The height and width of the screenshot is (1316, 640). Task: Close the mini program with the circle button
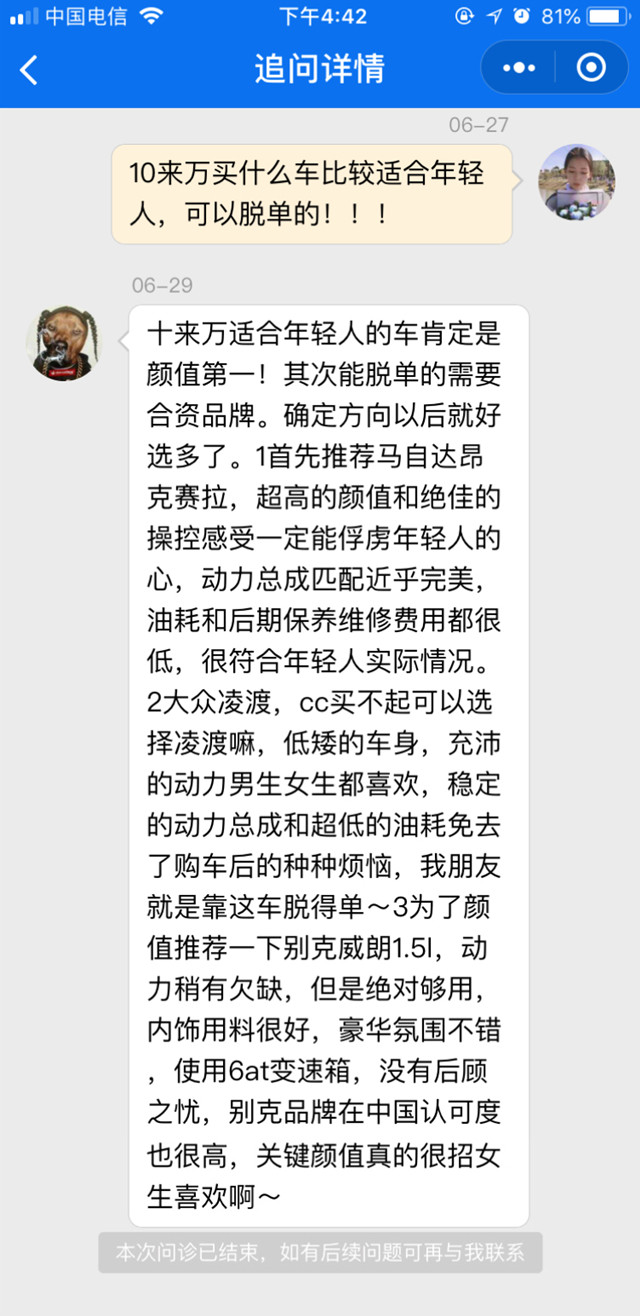tap(592, 68)
